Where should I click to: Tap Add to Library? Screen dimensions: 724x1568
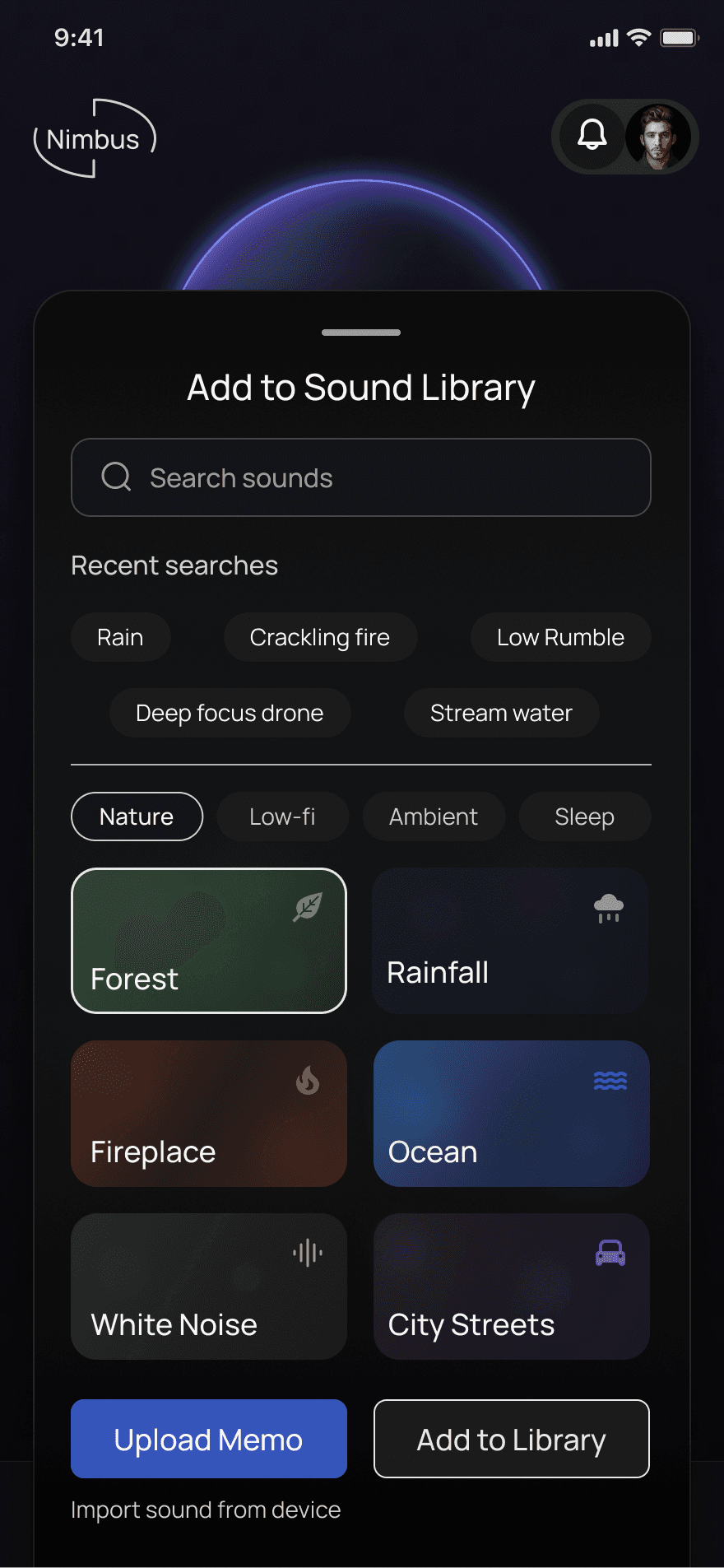point(511,1439)
